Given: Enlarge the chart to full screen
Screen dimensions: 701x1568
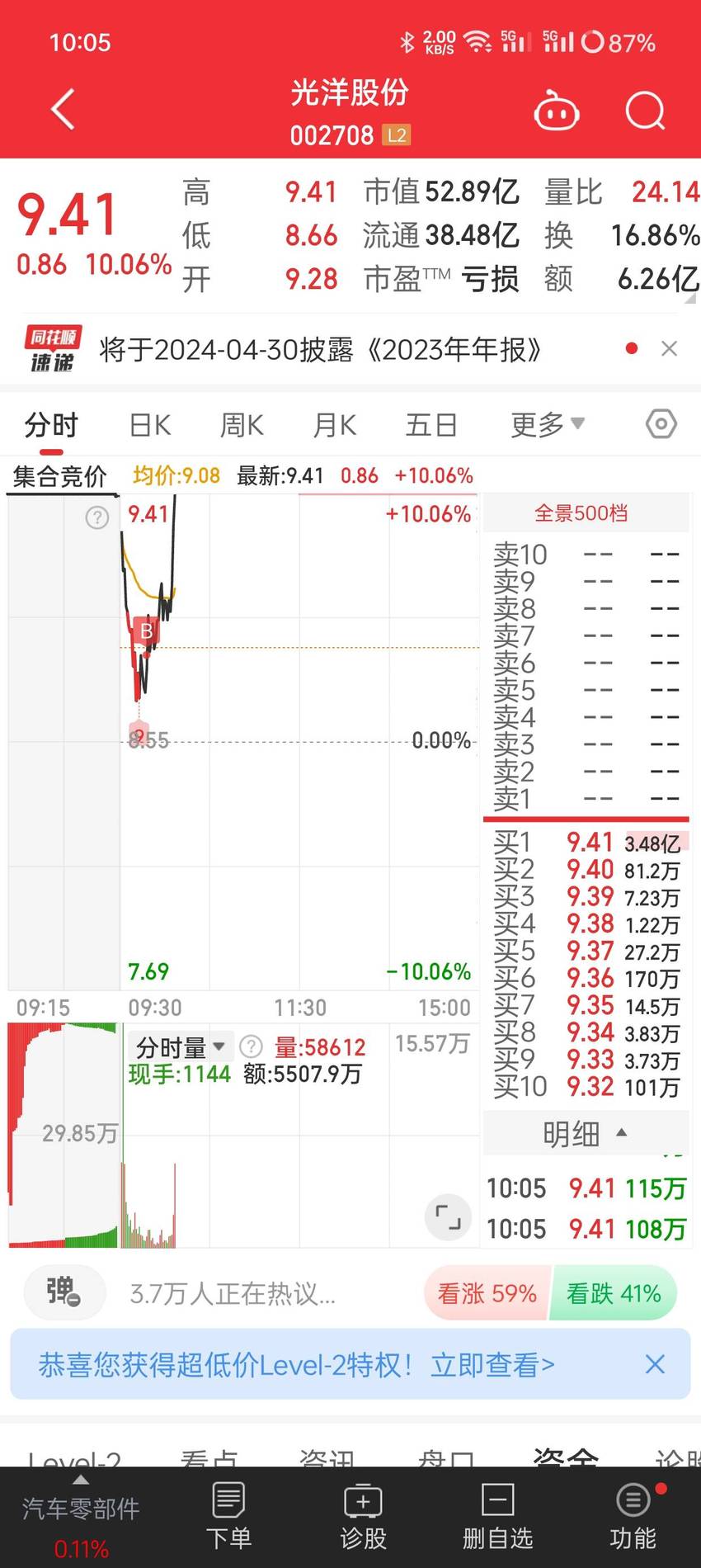Looking at the screenshot, I should (x=448, y=1217).
